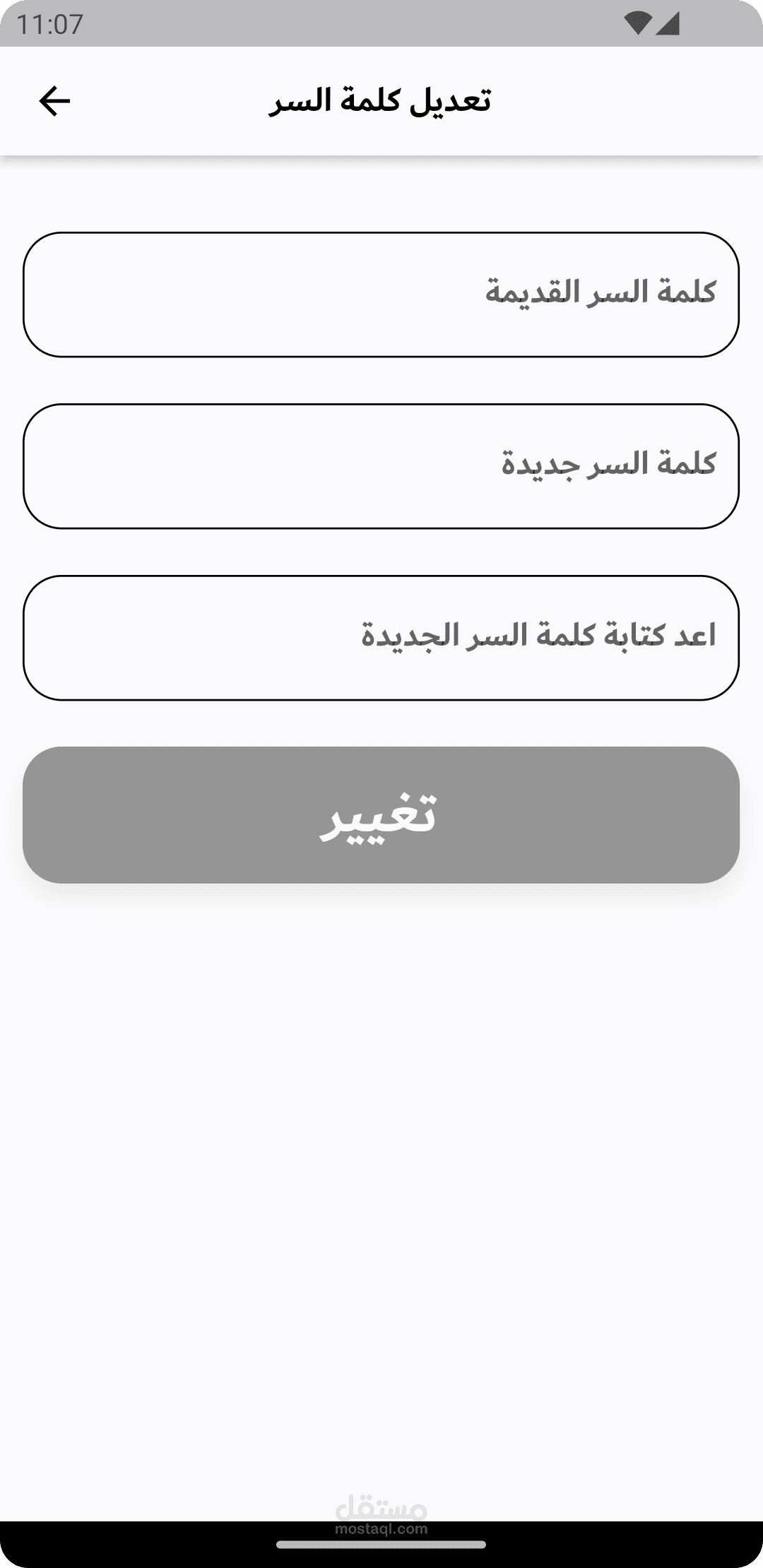This screenshot has height=1568, width=763.
Task: Select the re-enter new password field
Action: pyautogui.click(x=381, y=637)
